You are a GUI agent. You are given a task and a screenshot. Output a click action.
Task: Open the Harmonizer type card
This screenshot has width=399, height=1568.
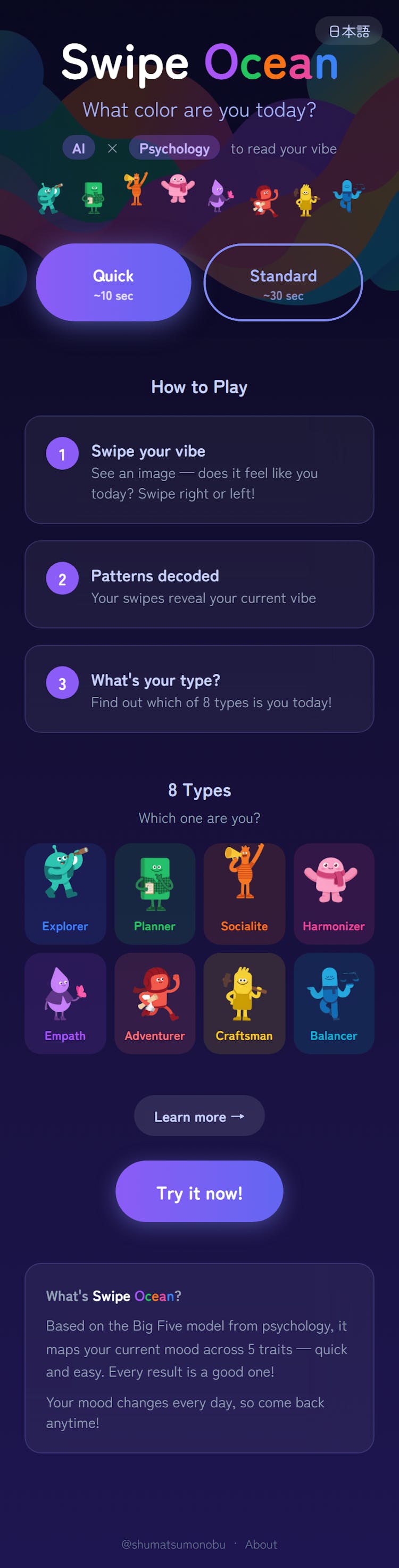(334, 893)
